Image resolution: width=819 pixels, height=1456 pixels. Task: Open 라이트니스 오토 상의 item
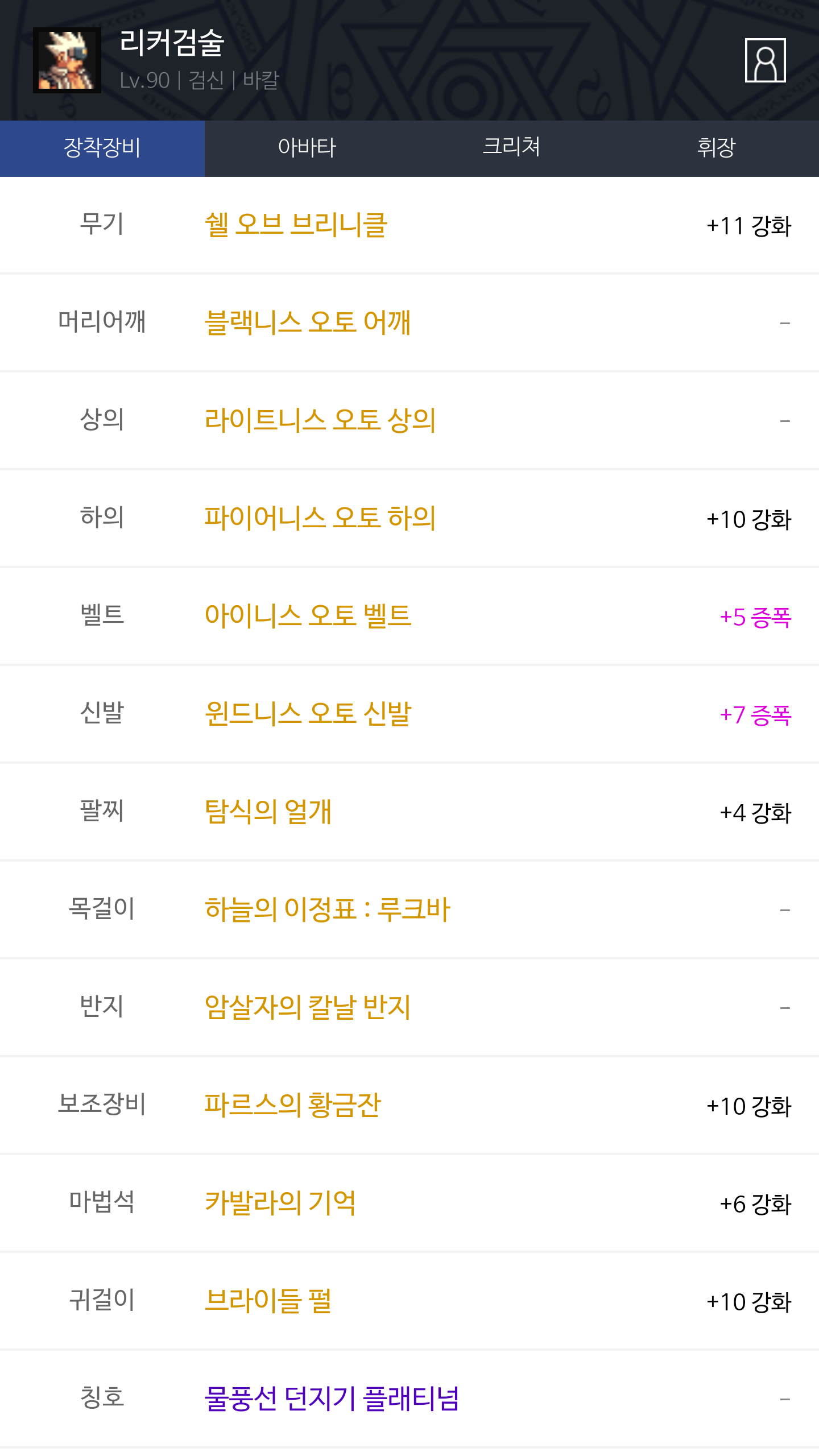pos(320,421)
